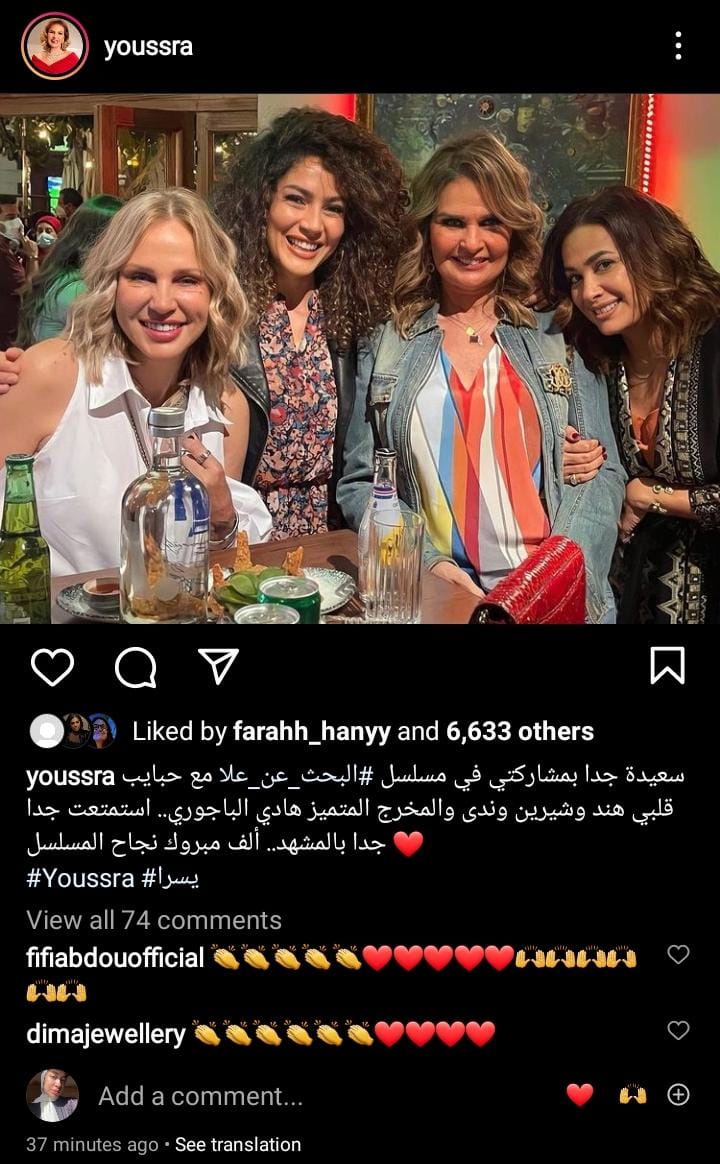Open the Arabic #يسرا hashtag
This screenshot has width=720, height=1164.
coord(171,879)
